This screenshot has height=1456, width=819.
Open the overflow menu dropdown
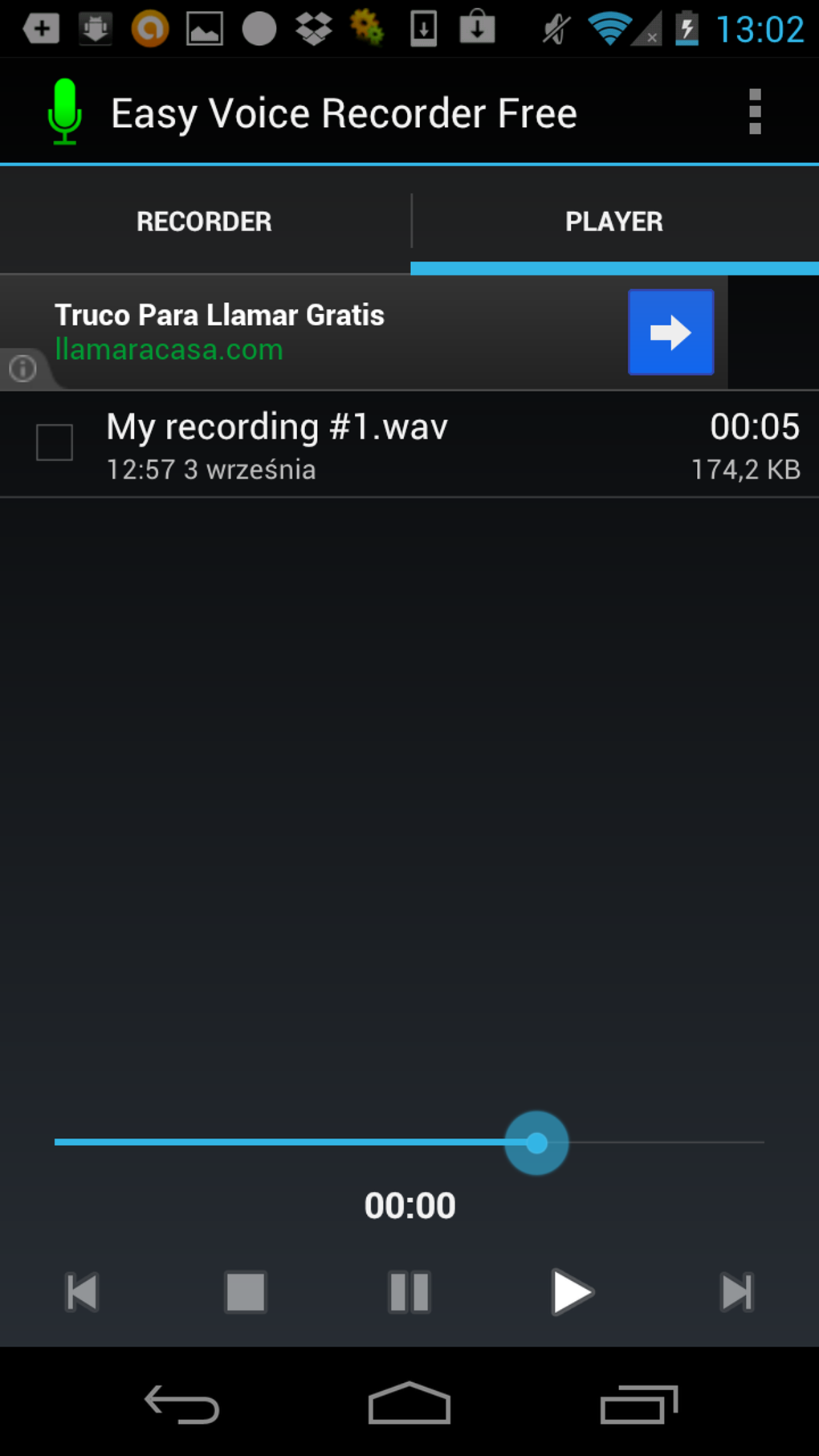(754, 112)
